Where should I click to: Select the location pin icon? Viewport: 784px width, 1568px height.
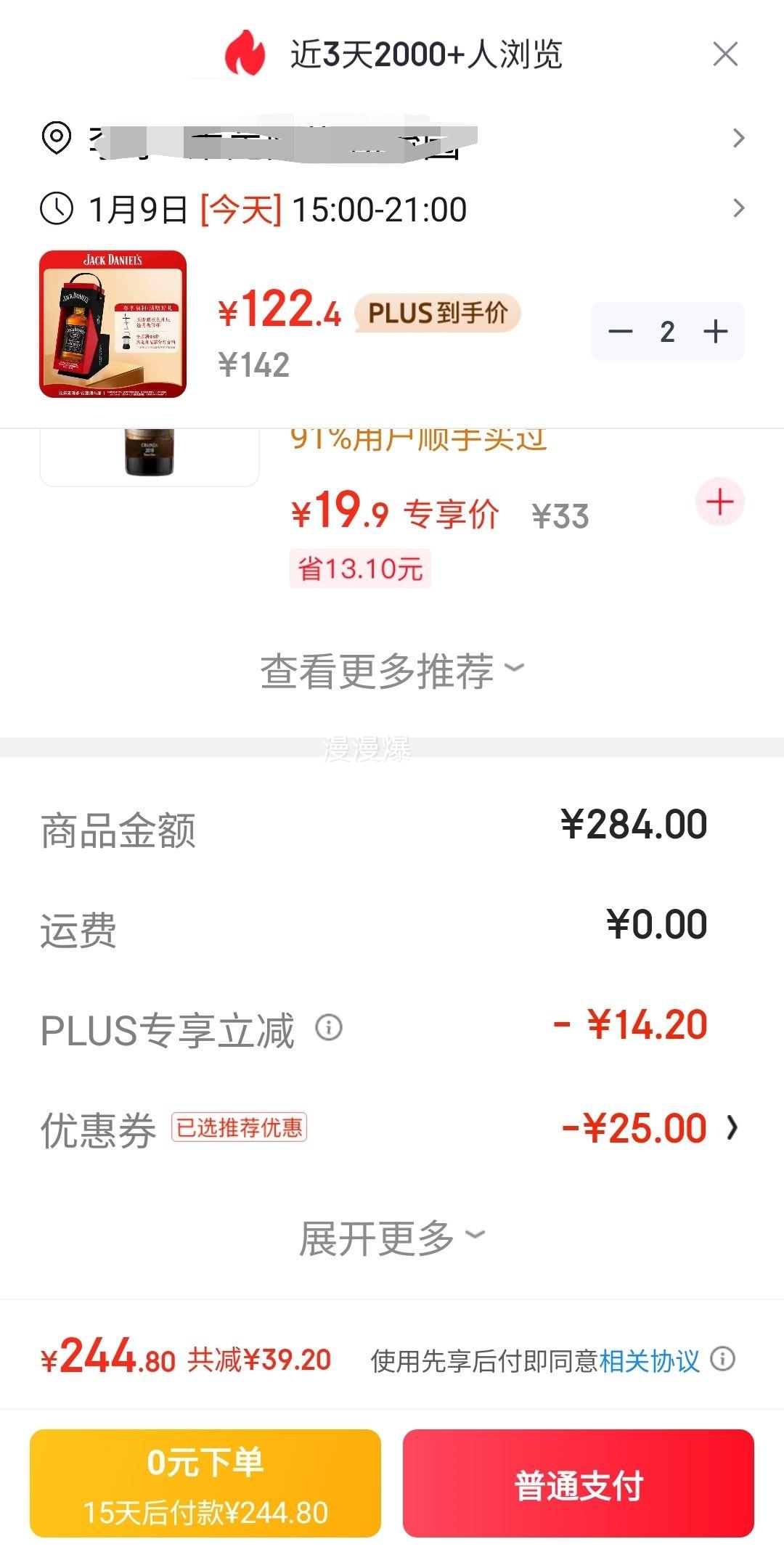click(x=55, y=136)
